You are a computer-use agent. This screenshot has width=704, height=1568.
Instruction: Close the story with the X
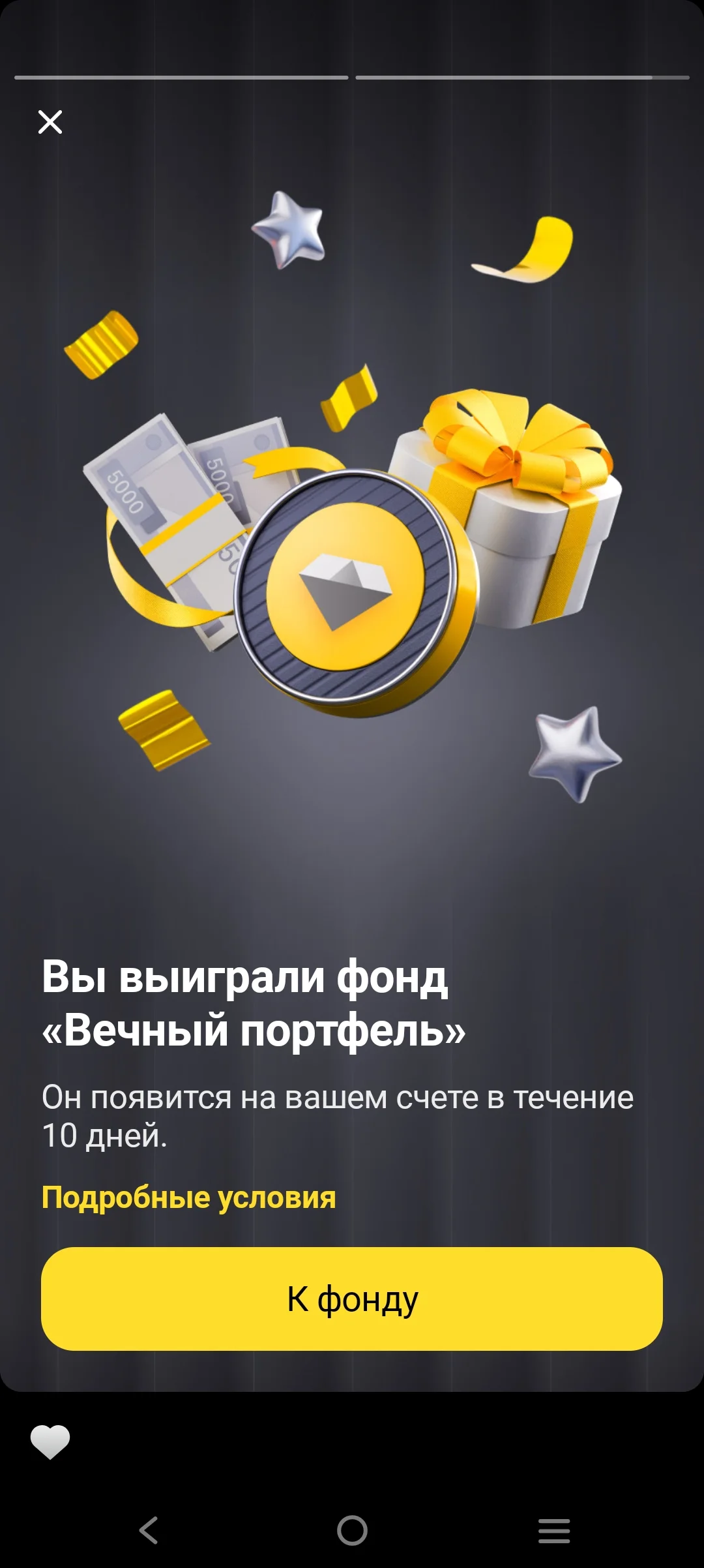(50, 122)
